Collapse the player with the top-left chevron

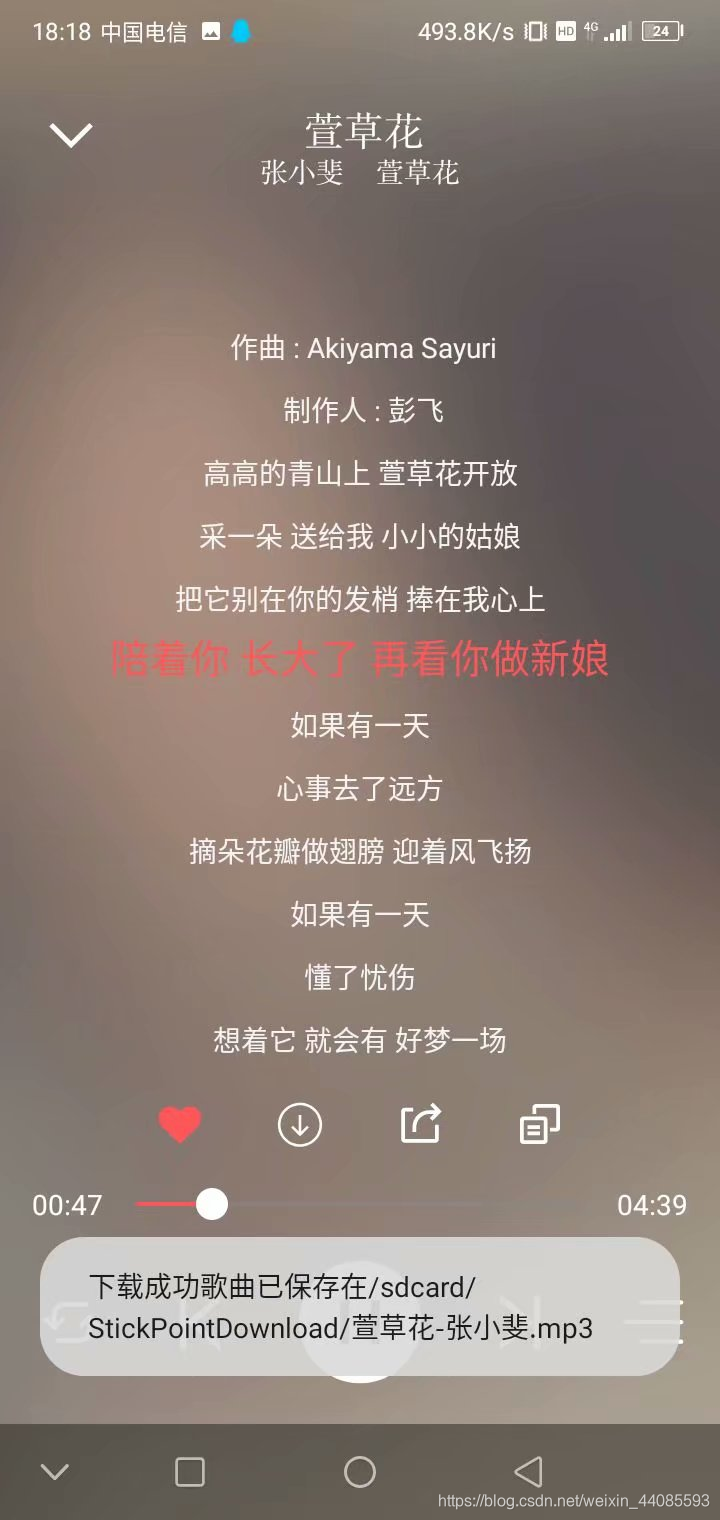click(70, 133)
